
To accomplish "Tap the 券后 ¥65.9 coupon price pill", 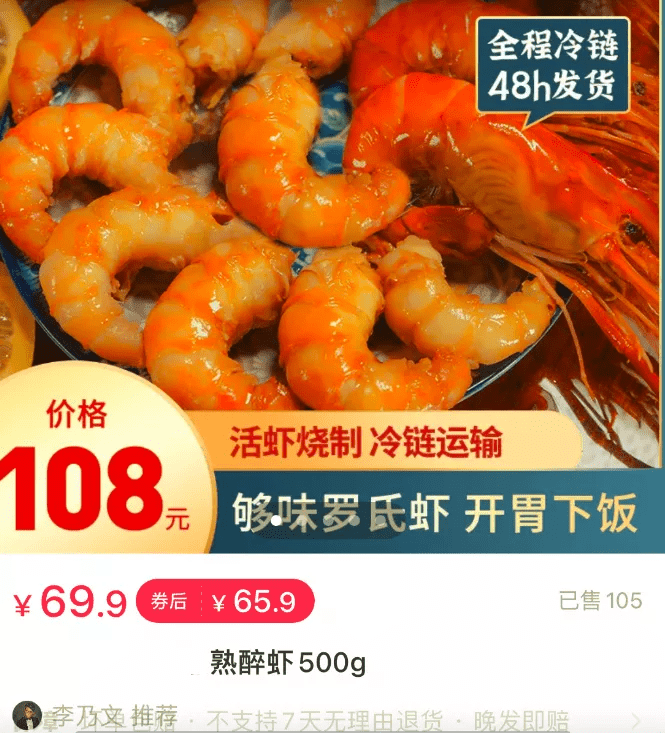I will tap(225, 601).
